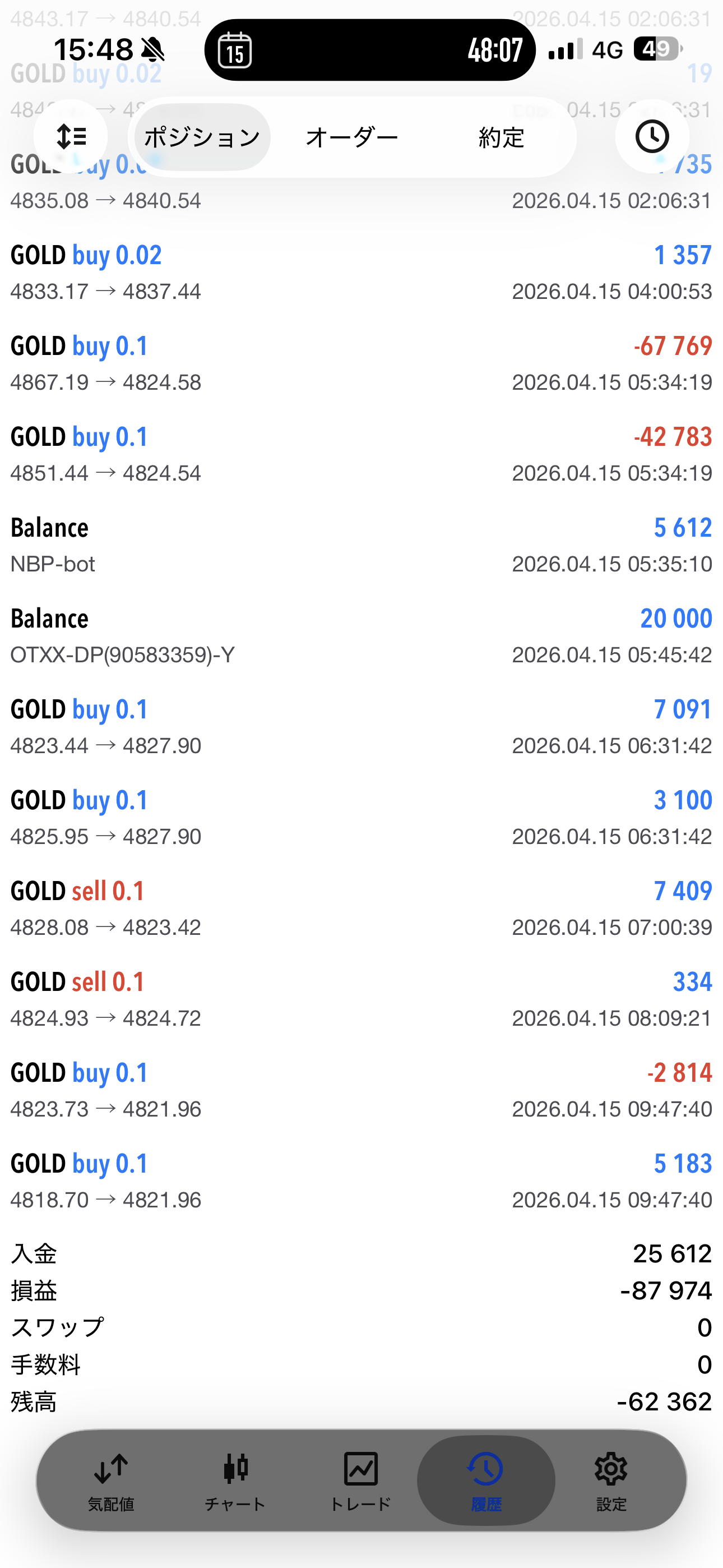Open the GOLD buy 0.1 trade with 5 183
Image resolution: width=723 pixels, height=1568 pixels.
click(361, 1181)
